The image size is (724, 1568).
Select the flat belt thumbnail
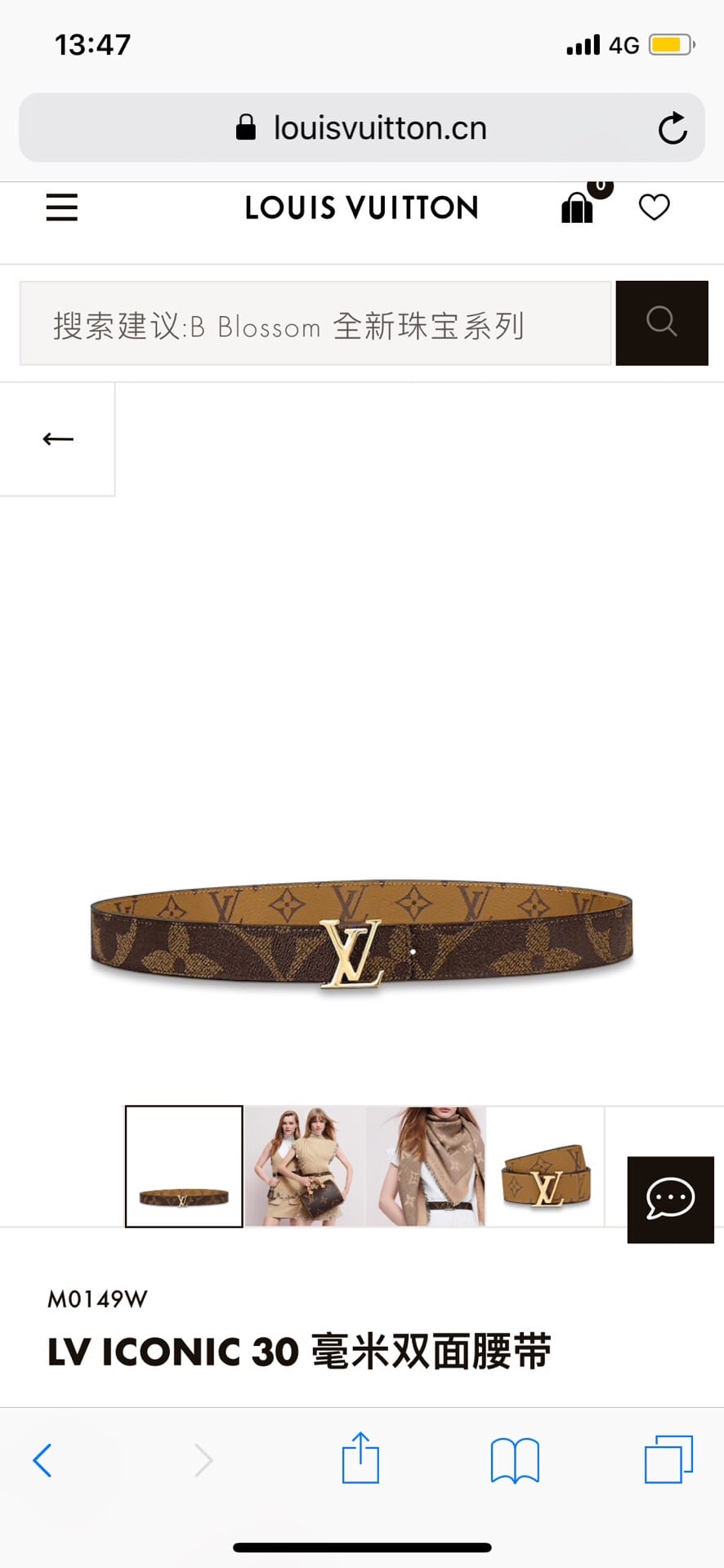click(x=184, y=1166)
